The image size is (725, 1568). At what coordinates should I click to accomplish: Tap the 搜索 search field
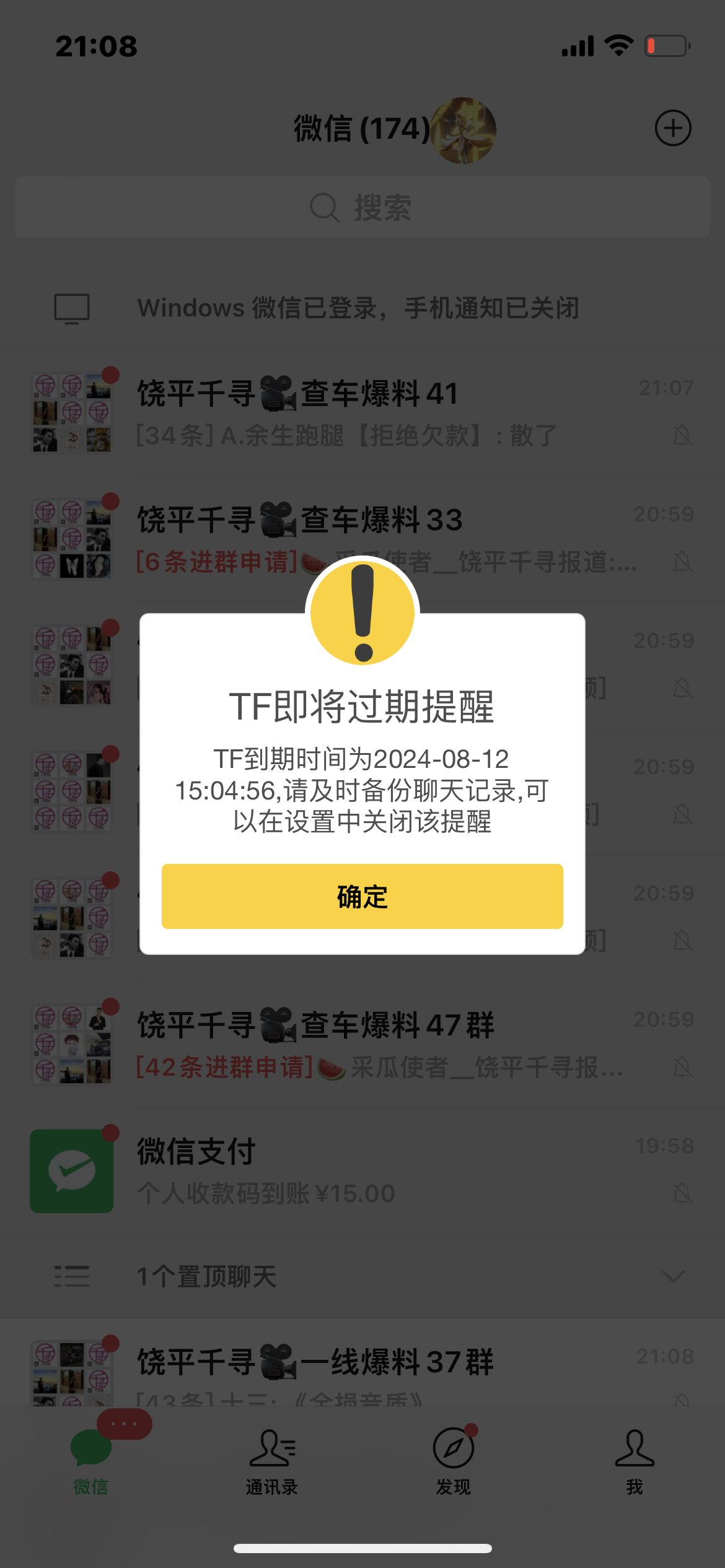point(362,207)
